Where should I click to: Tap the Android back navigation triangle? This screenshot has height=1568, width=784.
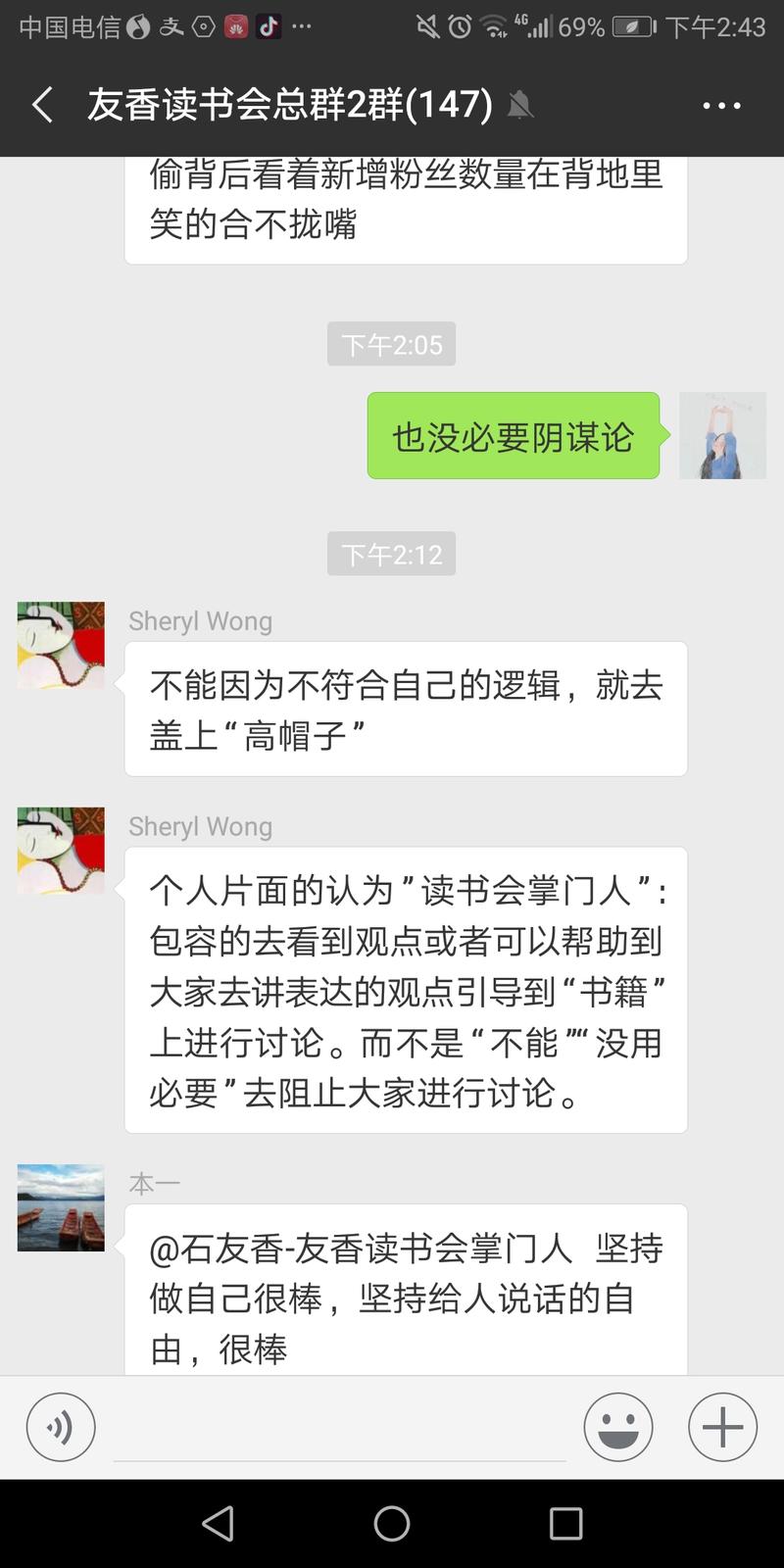[220, 1523]
